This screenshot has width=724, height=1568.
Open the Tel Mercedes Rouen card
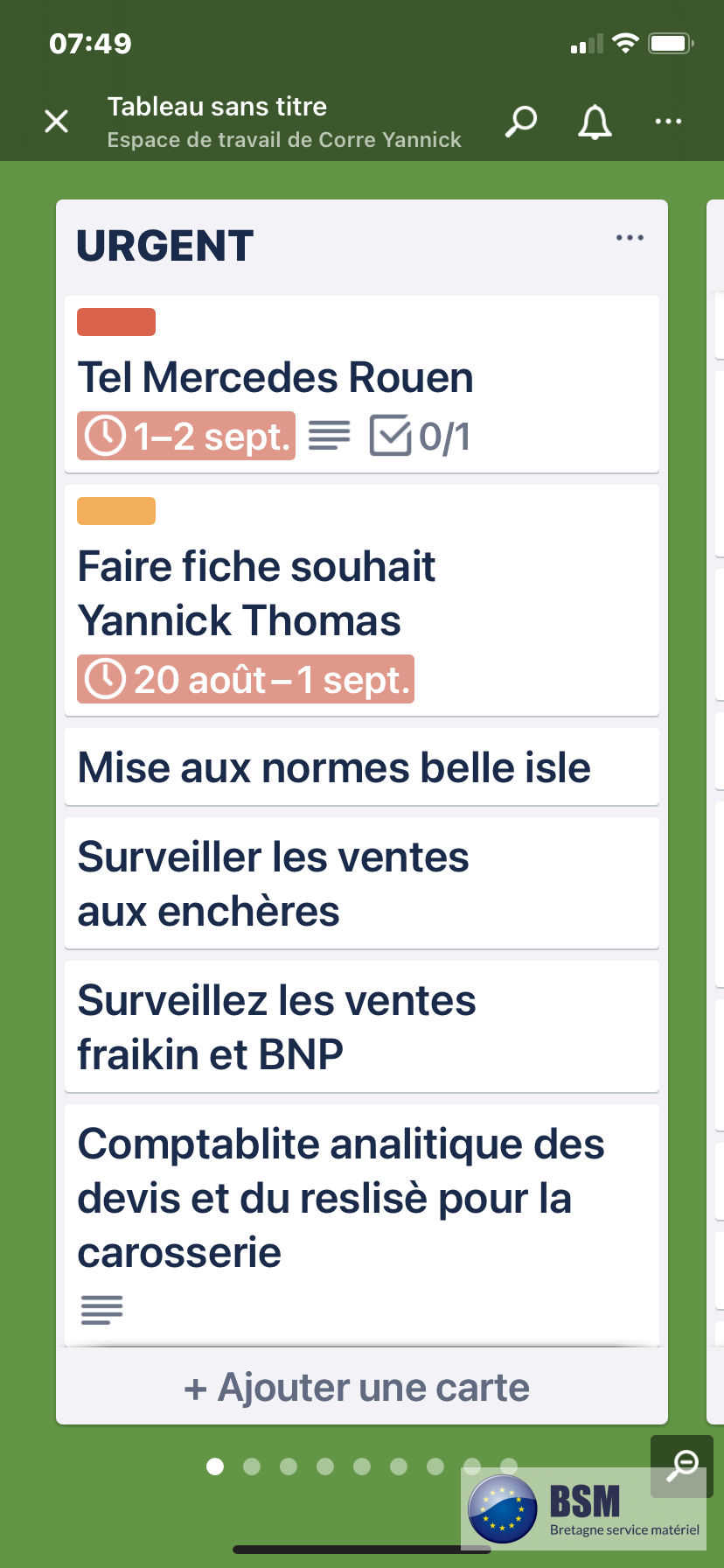point(362,384)
